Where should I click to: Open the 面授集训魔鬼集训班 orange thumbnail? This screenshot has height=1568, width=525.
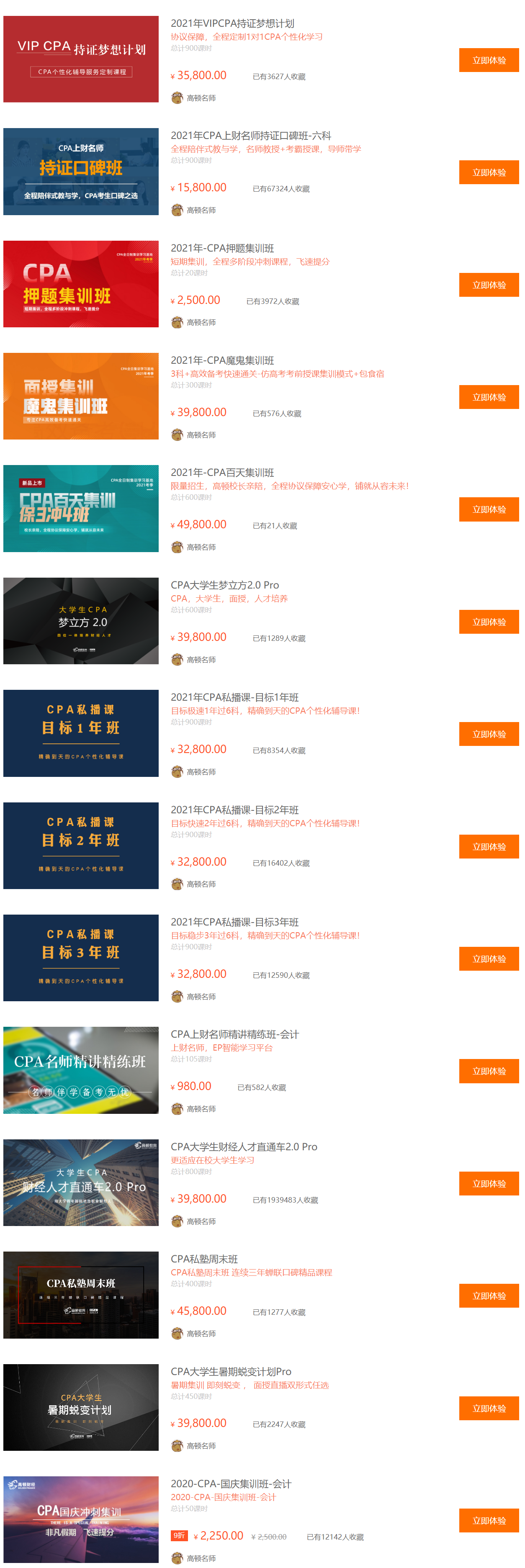tap(81, 396)
